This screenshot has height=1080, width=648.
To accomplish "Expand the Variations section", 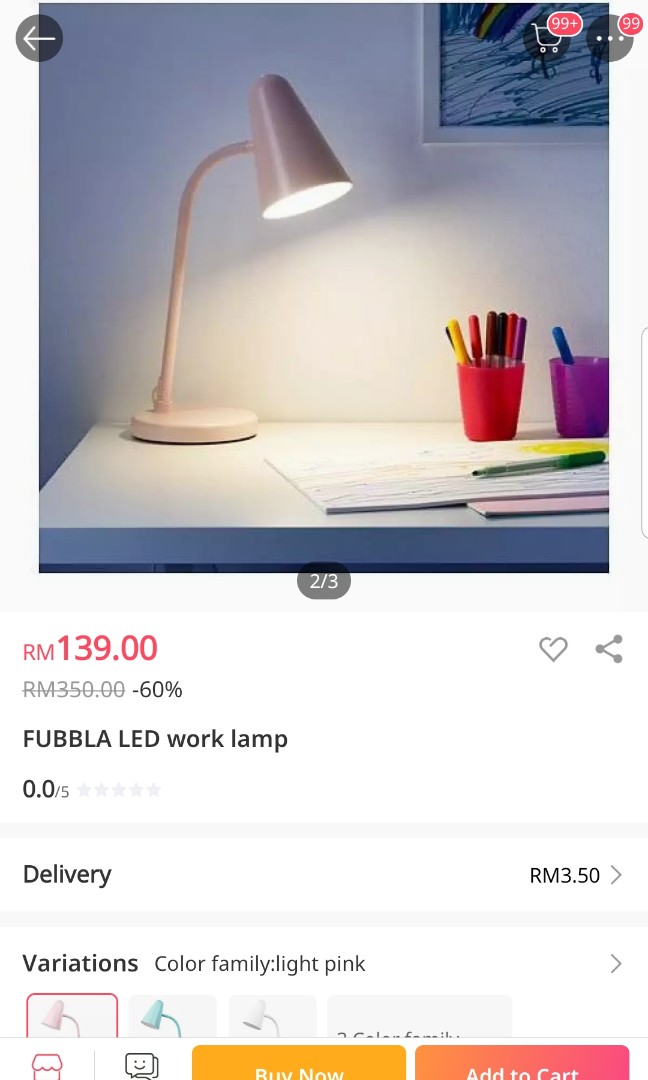I will tap(615, 964).
